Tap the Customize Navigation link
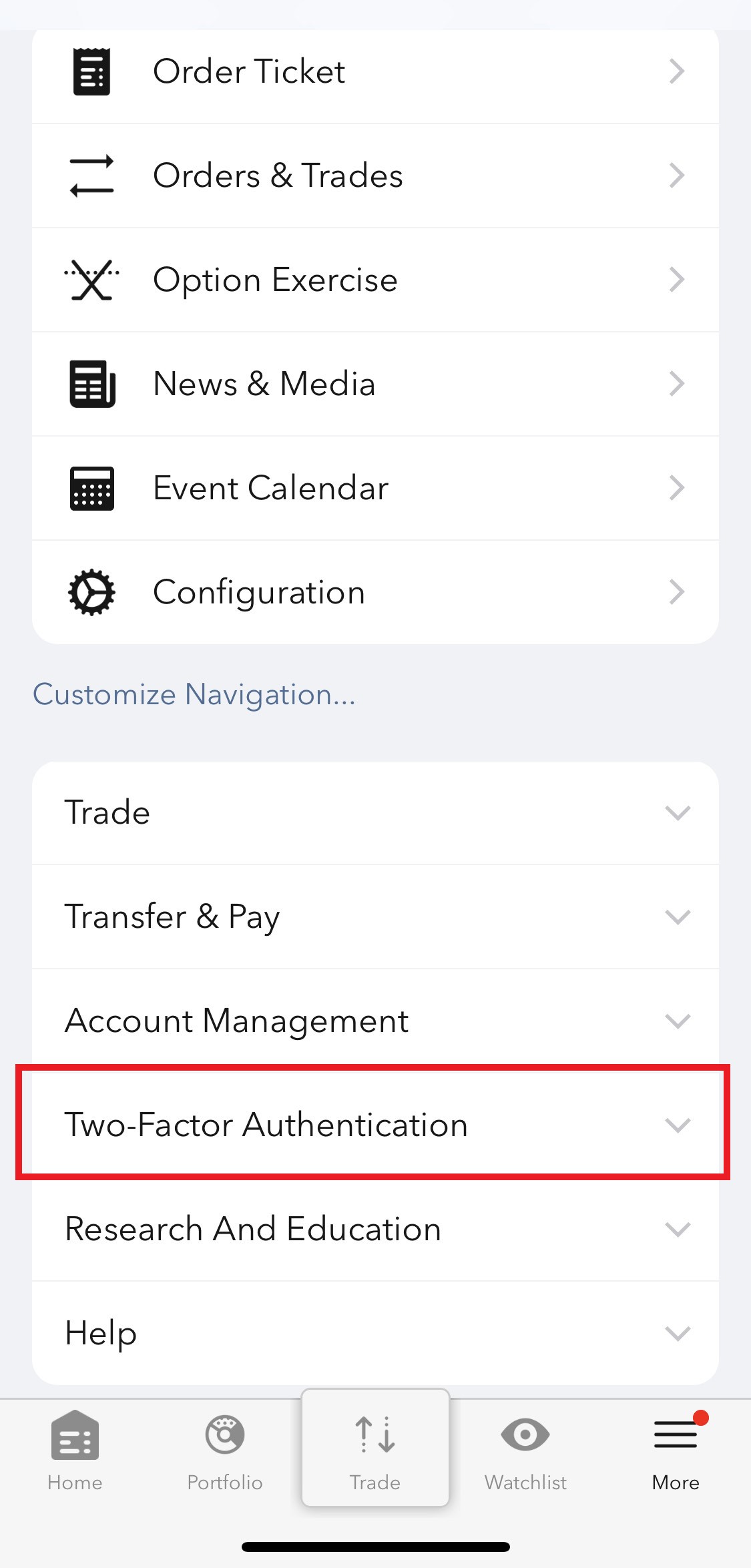751x1568 pixels. pos(194,695)
